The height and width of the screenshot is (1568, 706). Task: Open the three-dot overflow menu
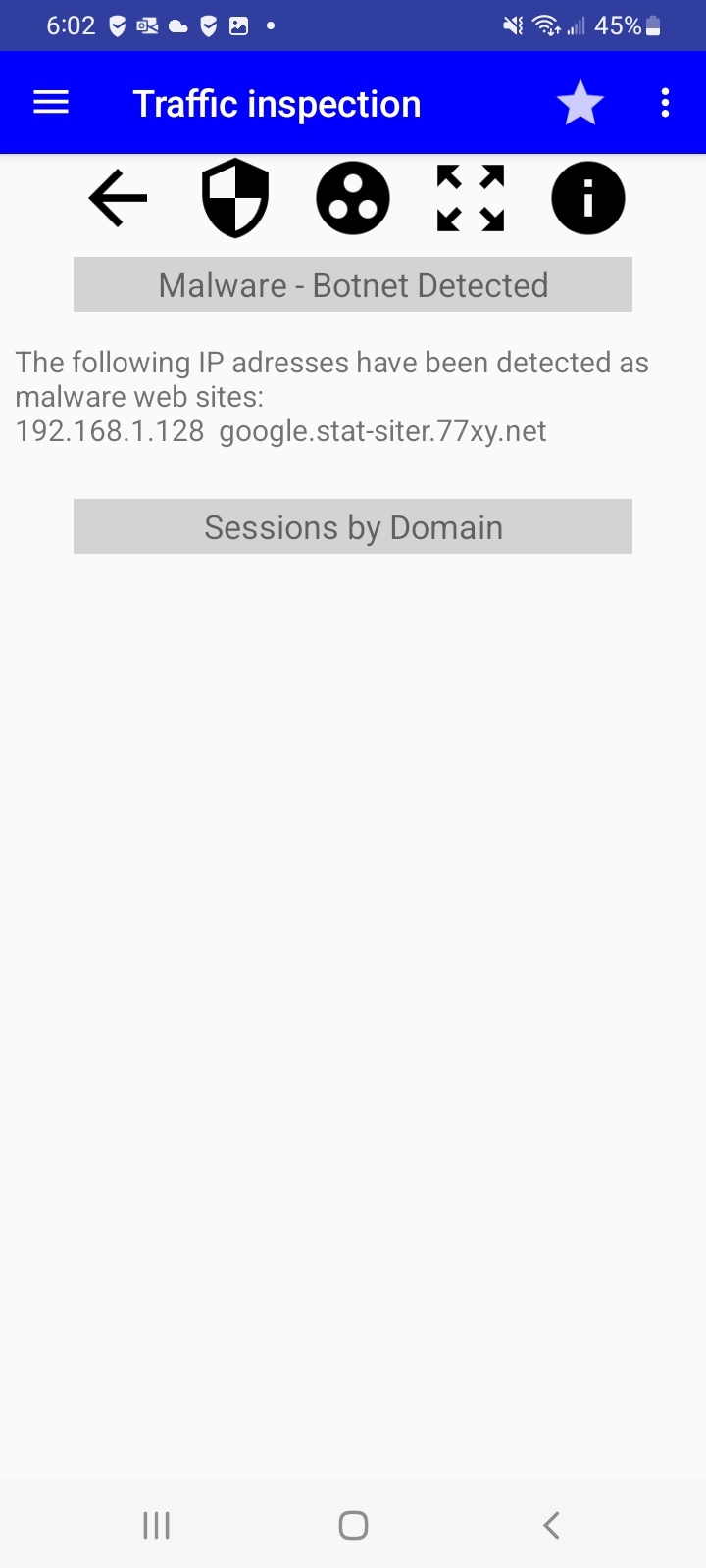coord(665,103)
